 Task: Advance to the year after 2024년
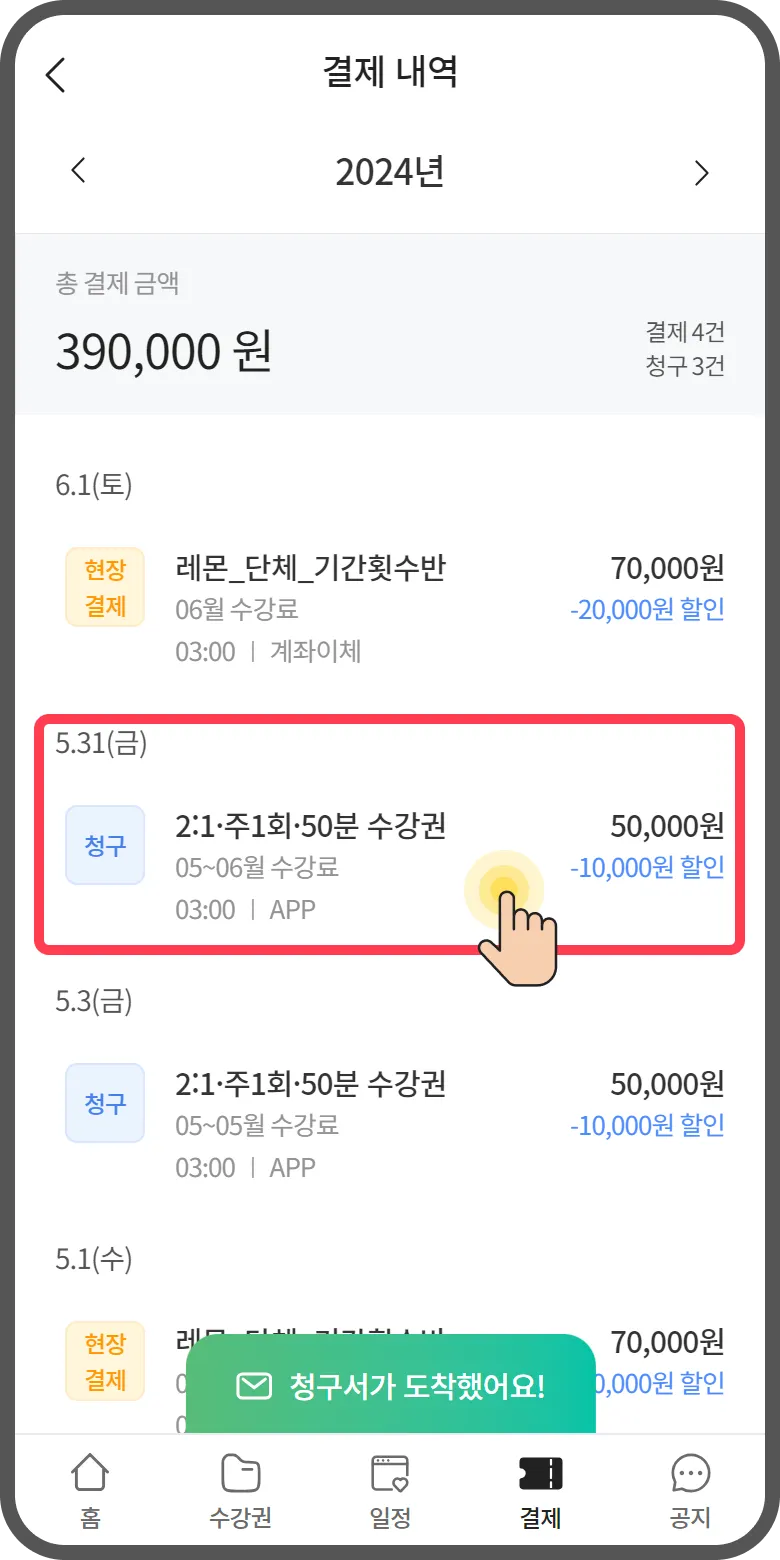[x=701, y=172]
